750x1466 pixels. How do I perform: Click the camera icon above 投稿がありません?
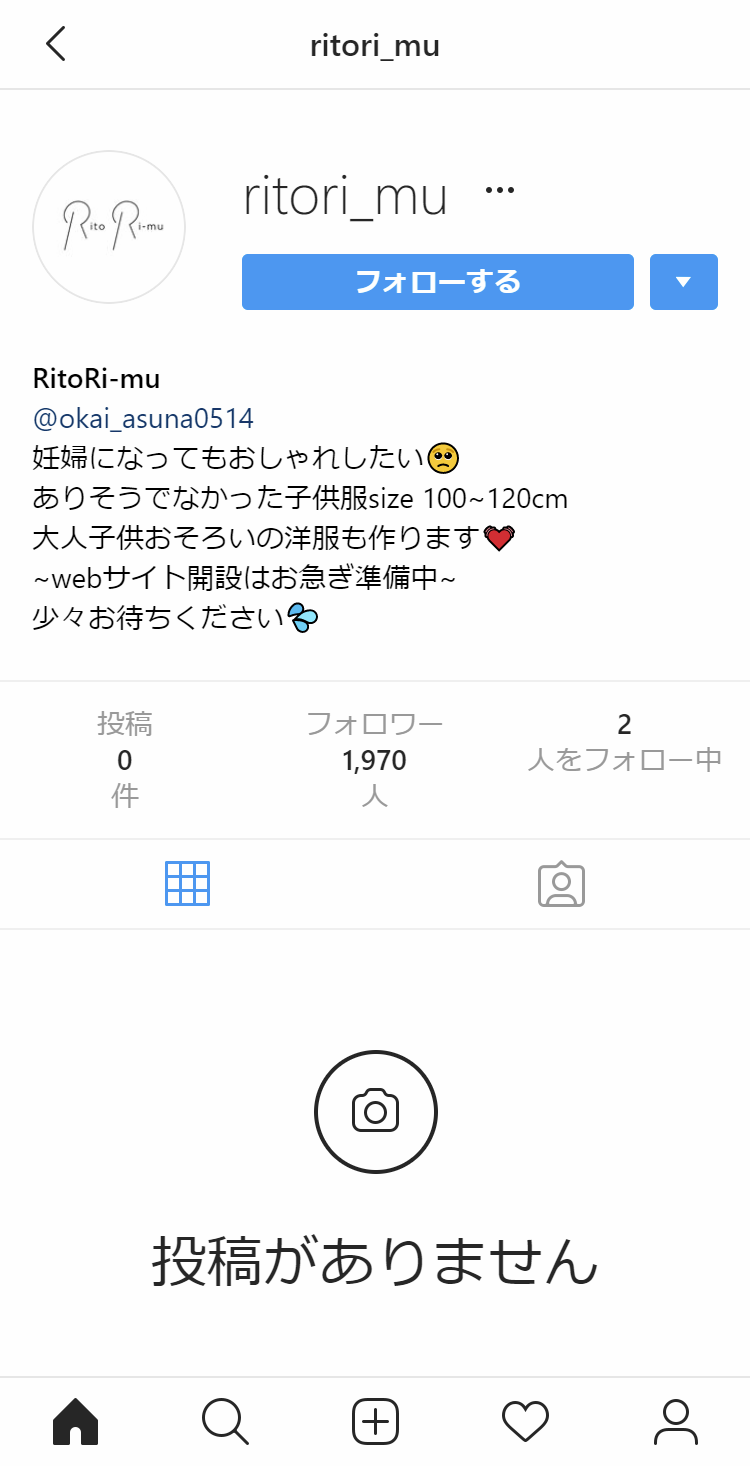pyautogui.click(x=375, y=1110)
